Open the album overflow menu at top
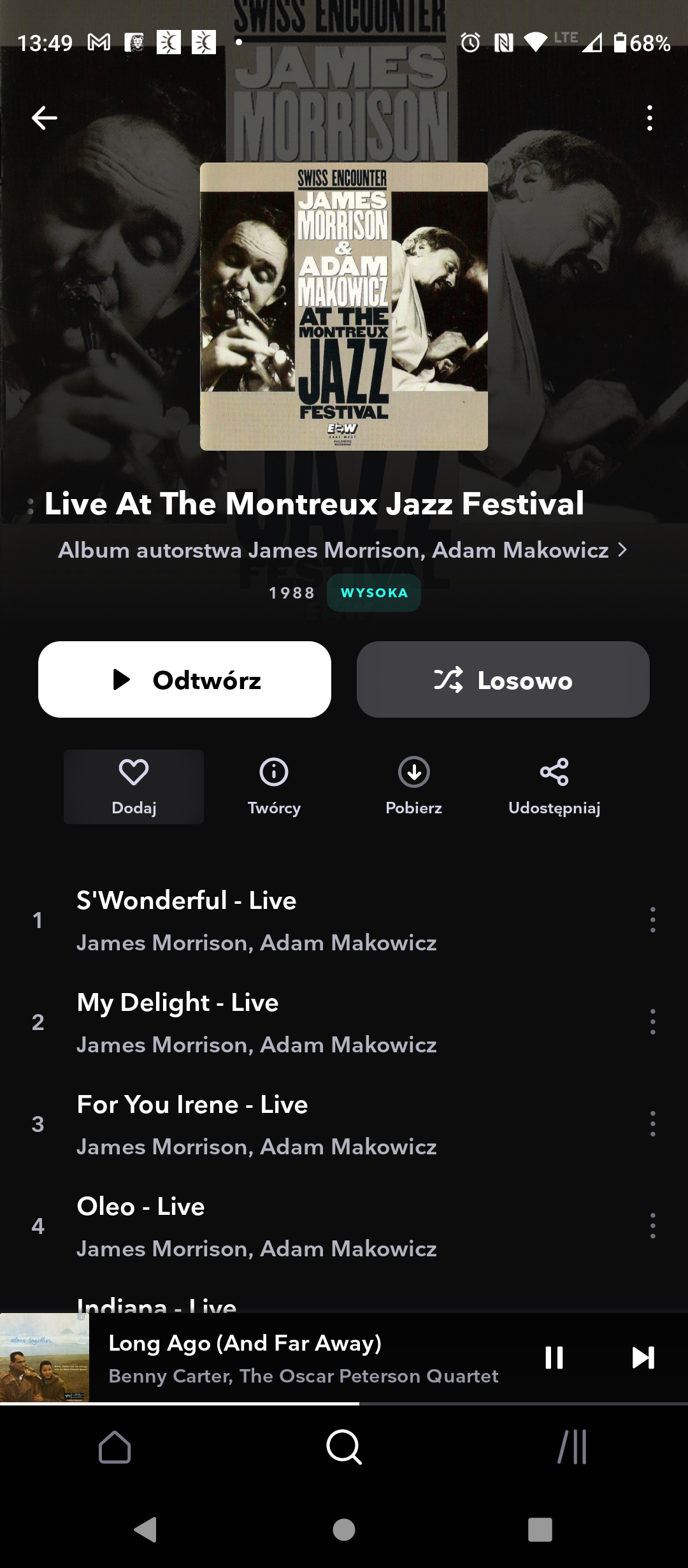This screenshot has width=688, height=1568. tap(649, 118)
